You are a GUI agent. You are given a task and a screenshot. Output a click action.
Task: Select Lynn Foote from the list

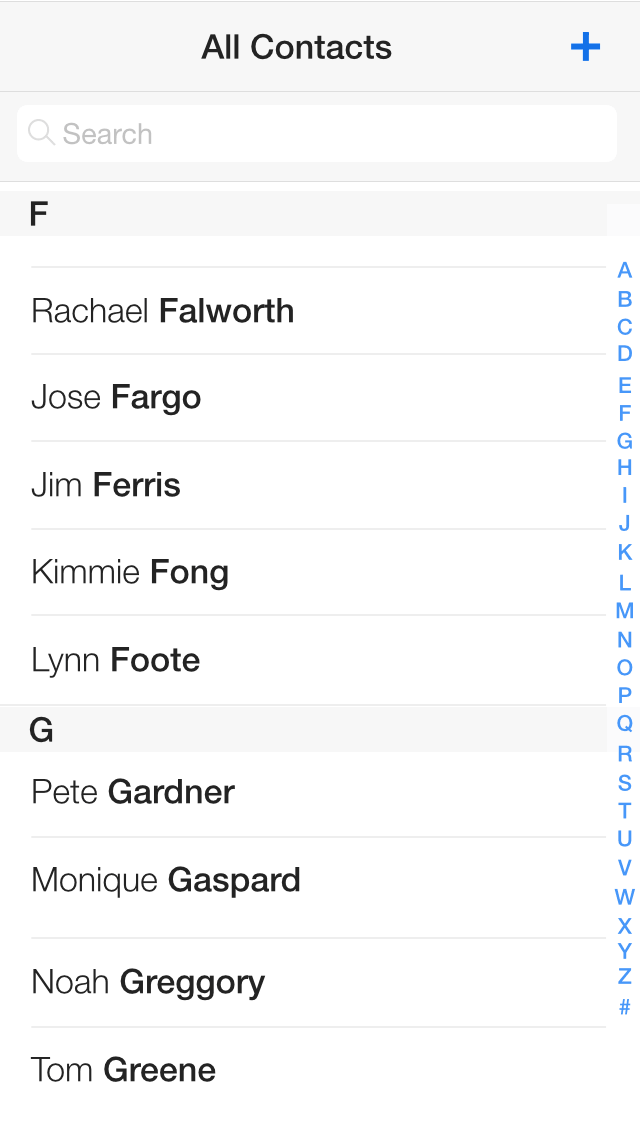[303, 660]
